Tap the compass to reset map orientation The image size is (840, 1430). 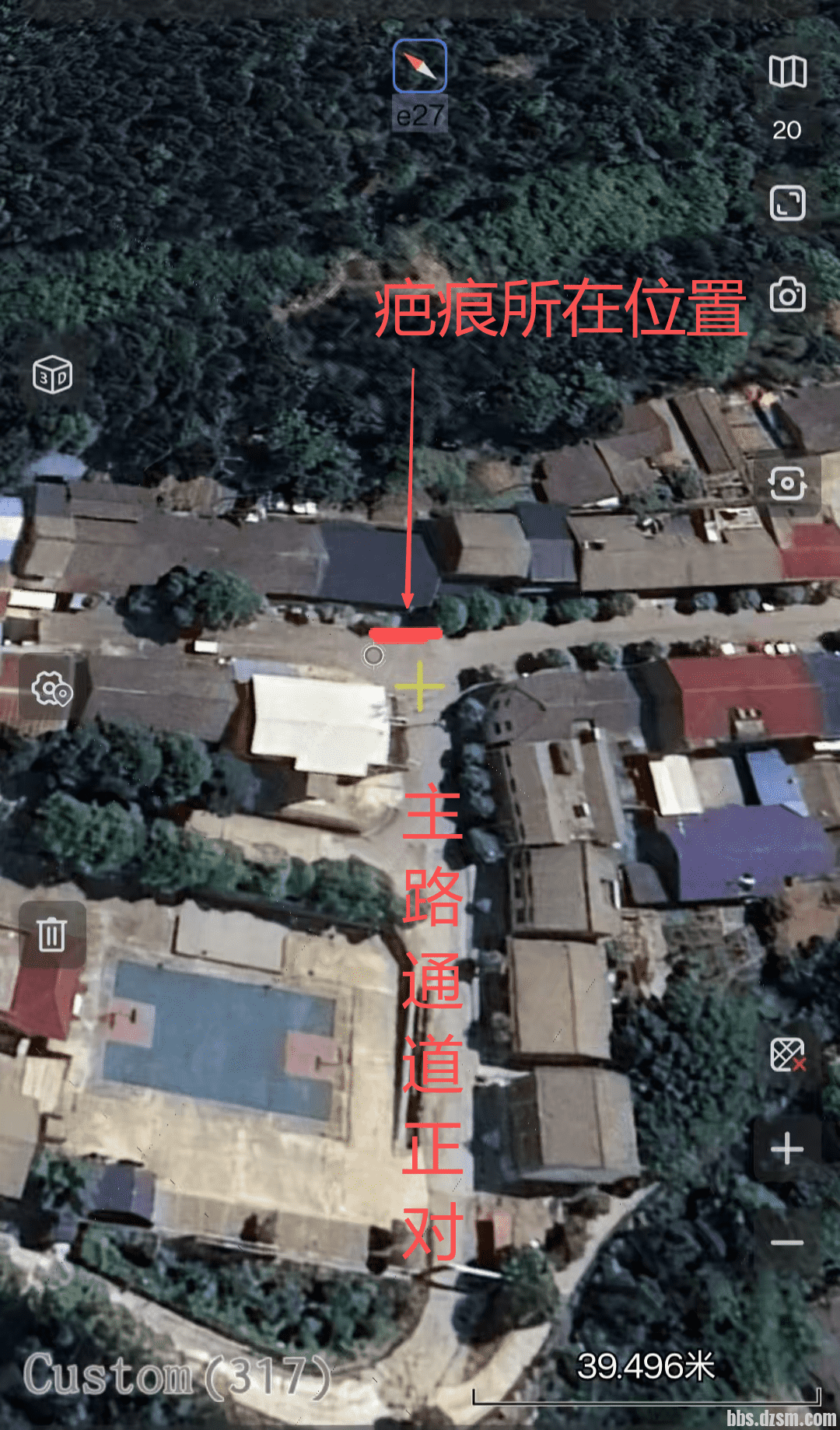pos(419,67)
